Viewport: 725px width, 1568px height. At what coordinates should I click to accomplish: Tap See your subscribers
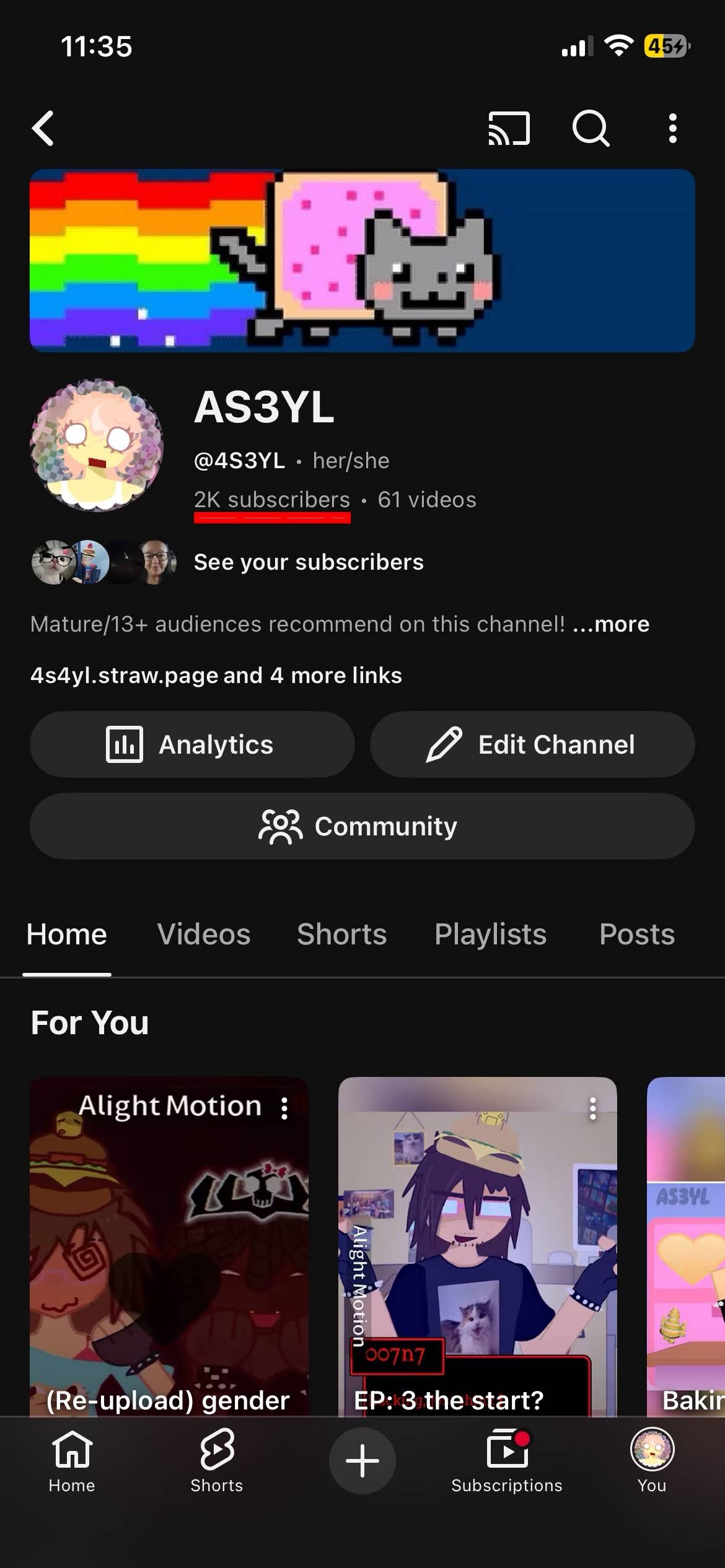point(308,562)
